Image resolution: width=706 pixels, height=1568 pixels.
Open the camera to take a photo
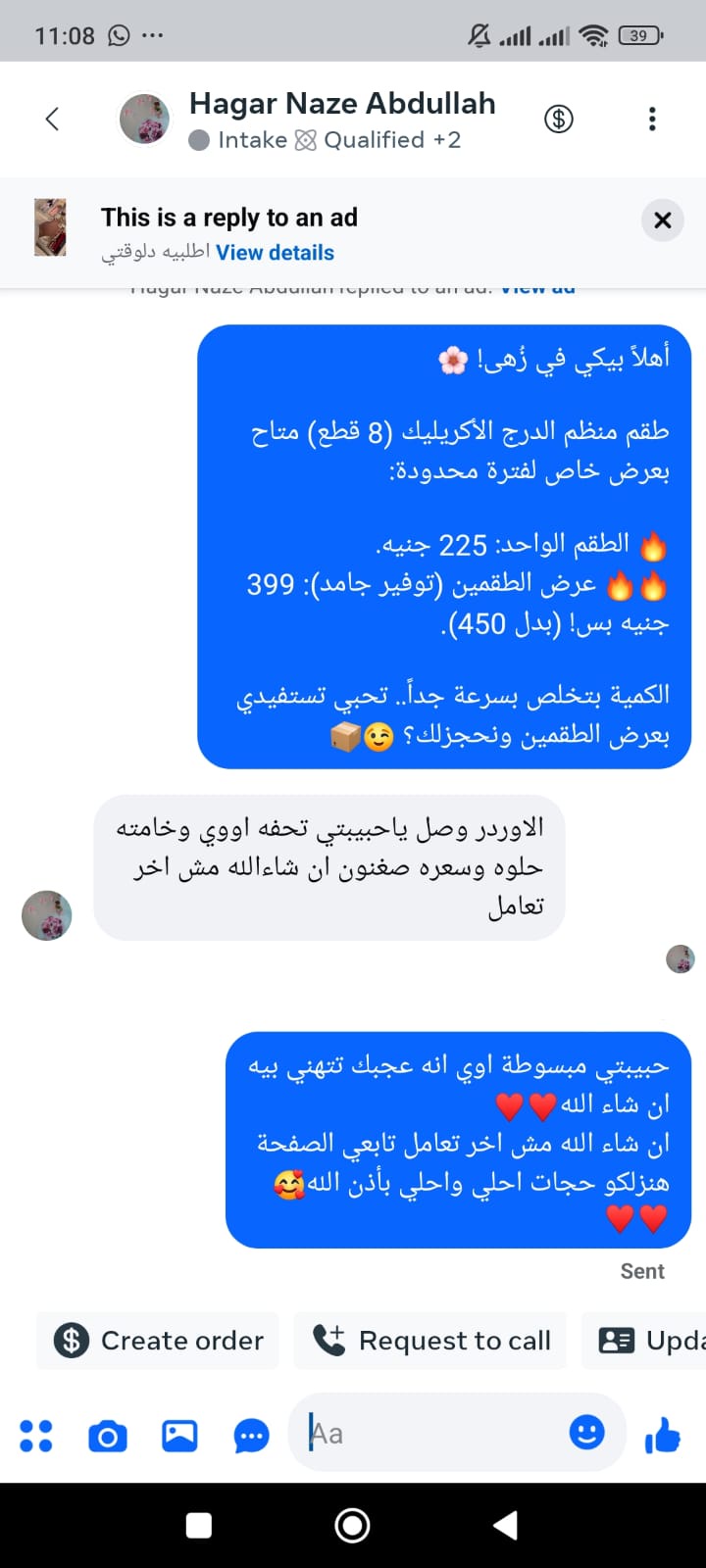click(108, 1436)
